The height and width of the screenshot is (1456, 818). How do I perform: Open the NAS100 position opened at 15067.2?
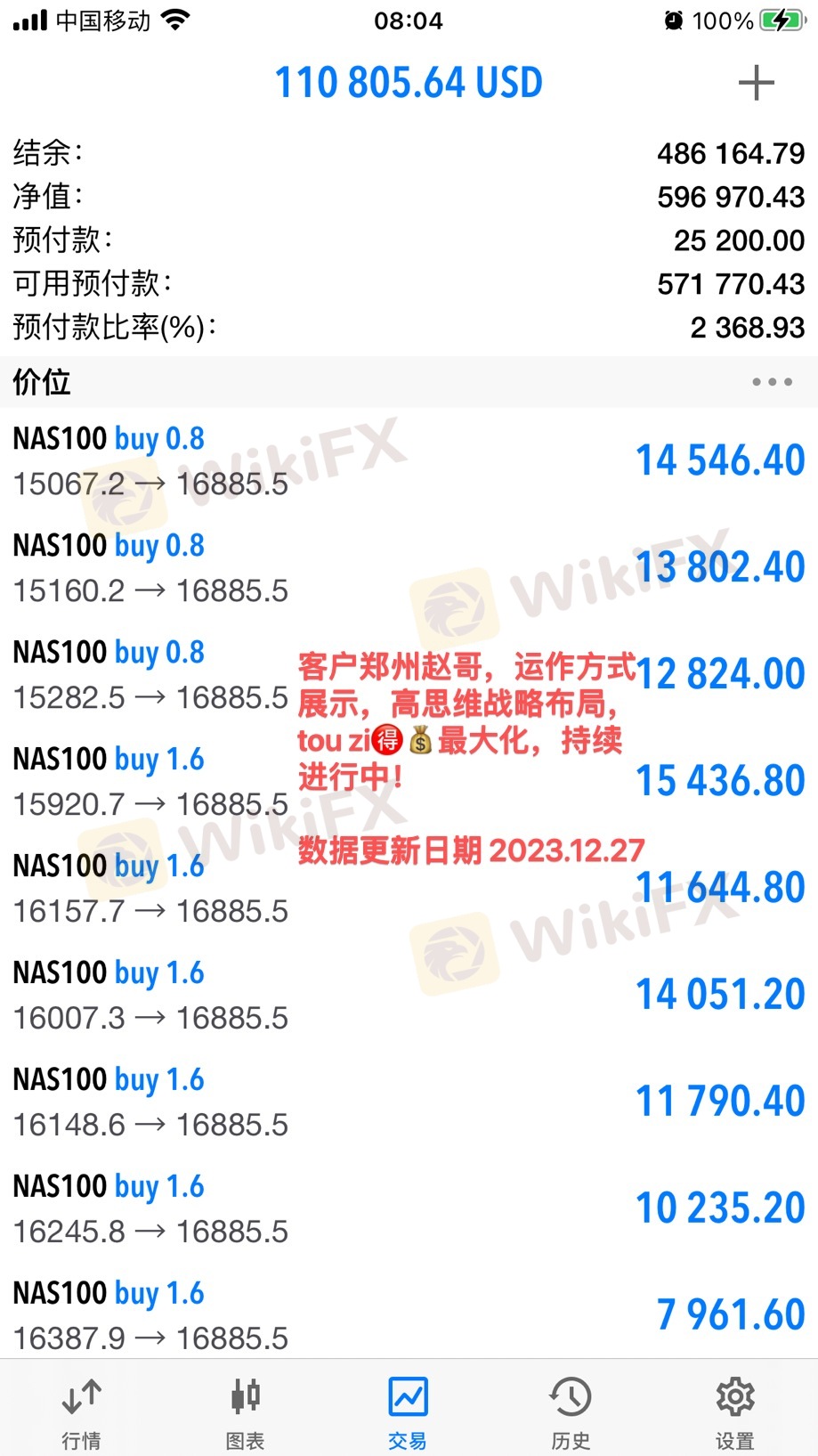click(x=409, y=461)
